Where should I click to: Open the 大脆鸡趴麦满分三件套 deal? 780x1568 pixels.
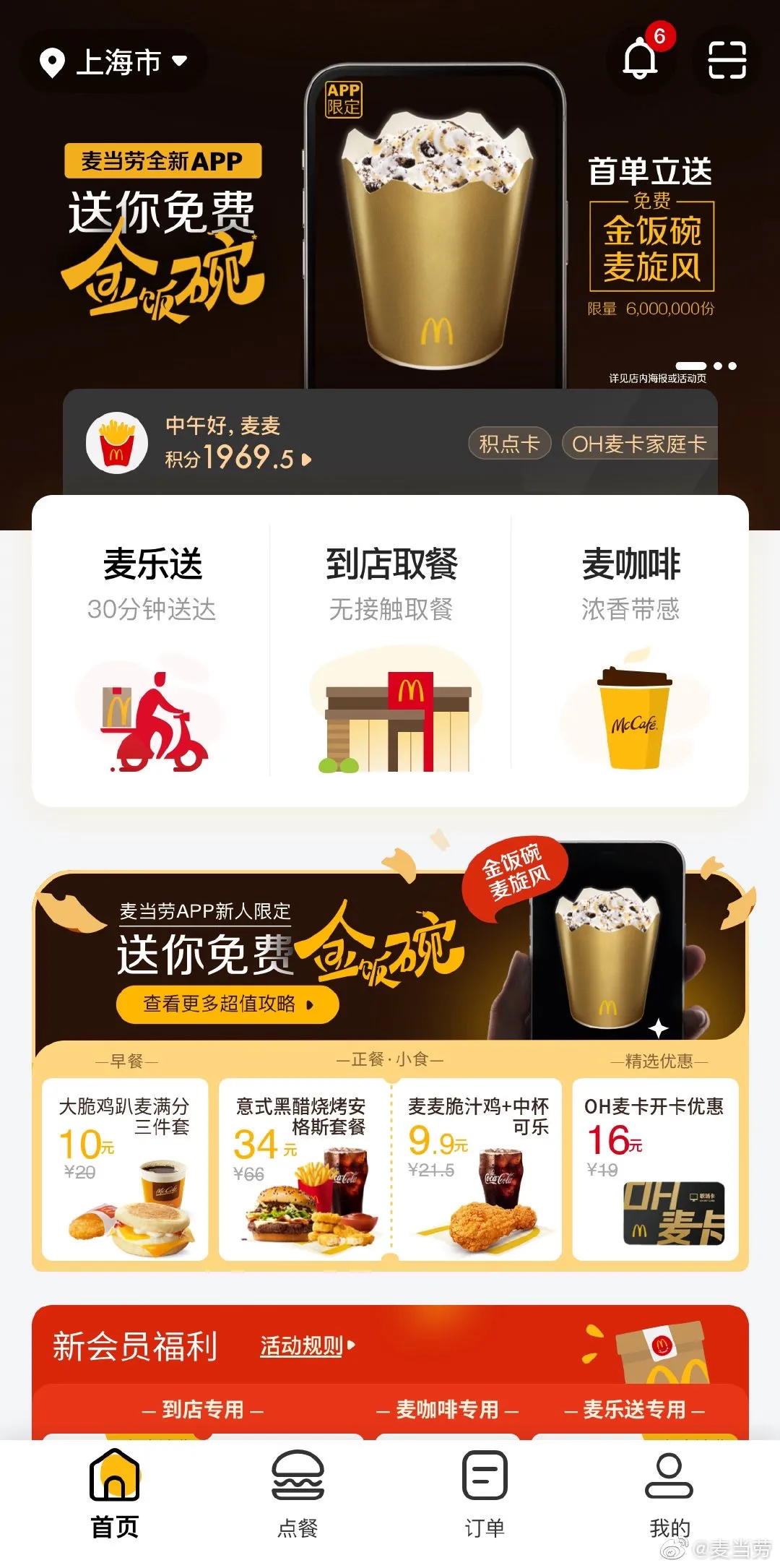tap(125, 1169)
